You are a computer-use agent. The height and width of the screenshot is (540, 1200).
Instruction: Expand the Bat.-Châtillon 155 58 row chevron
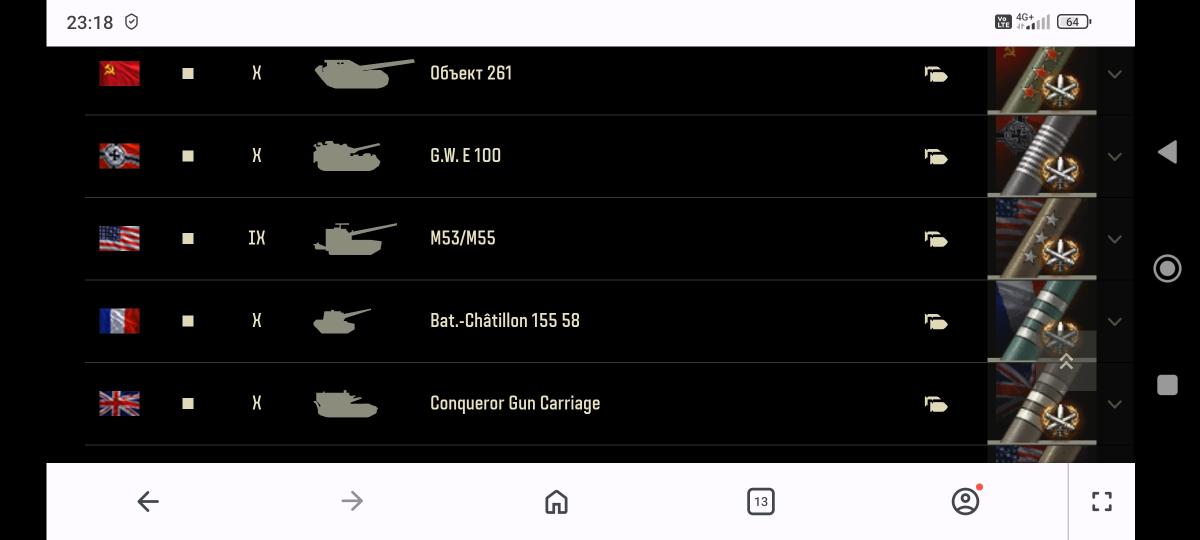[x=1114, y=322]
